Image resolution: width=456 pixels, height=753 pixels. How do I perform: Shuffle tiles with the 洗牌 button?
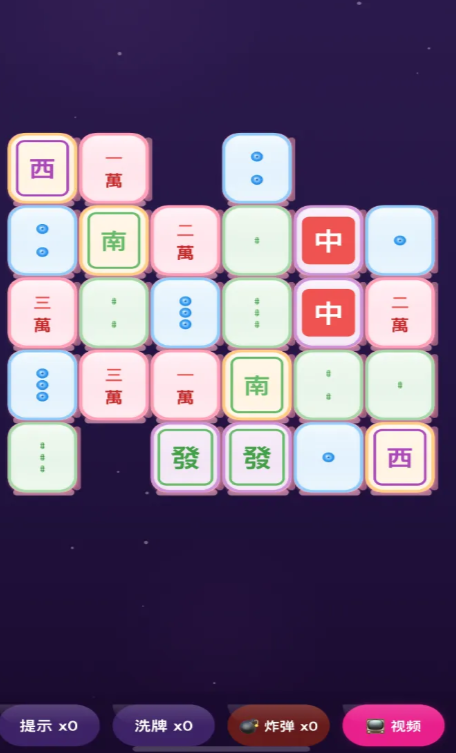[x=163, y=725]
